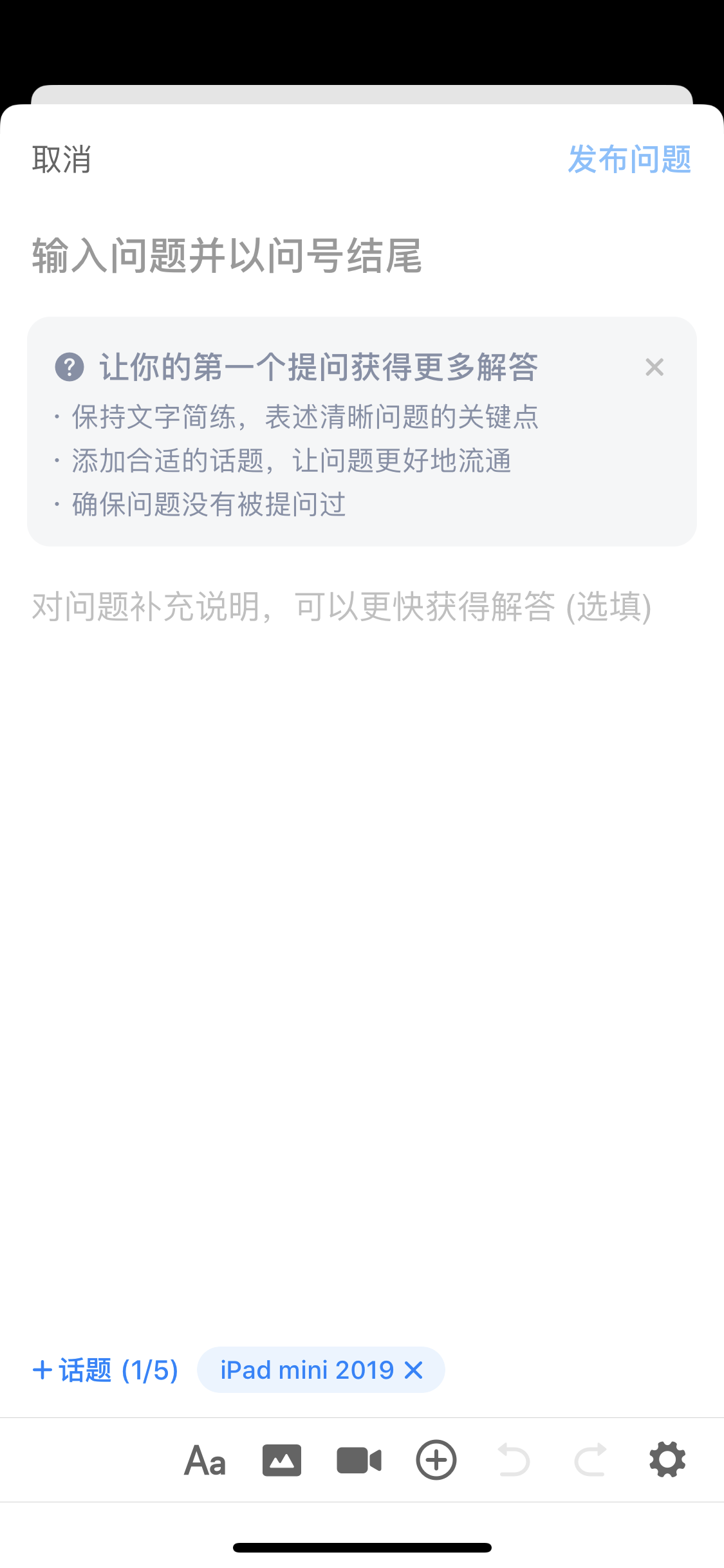This screenshot has height=1568, width=724.
Task: Dismiss the first-question tips banner
Action: 654,367
